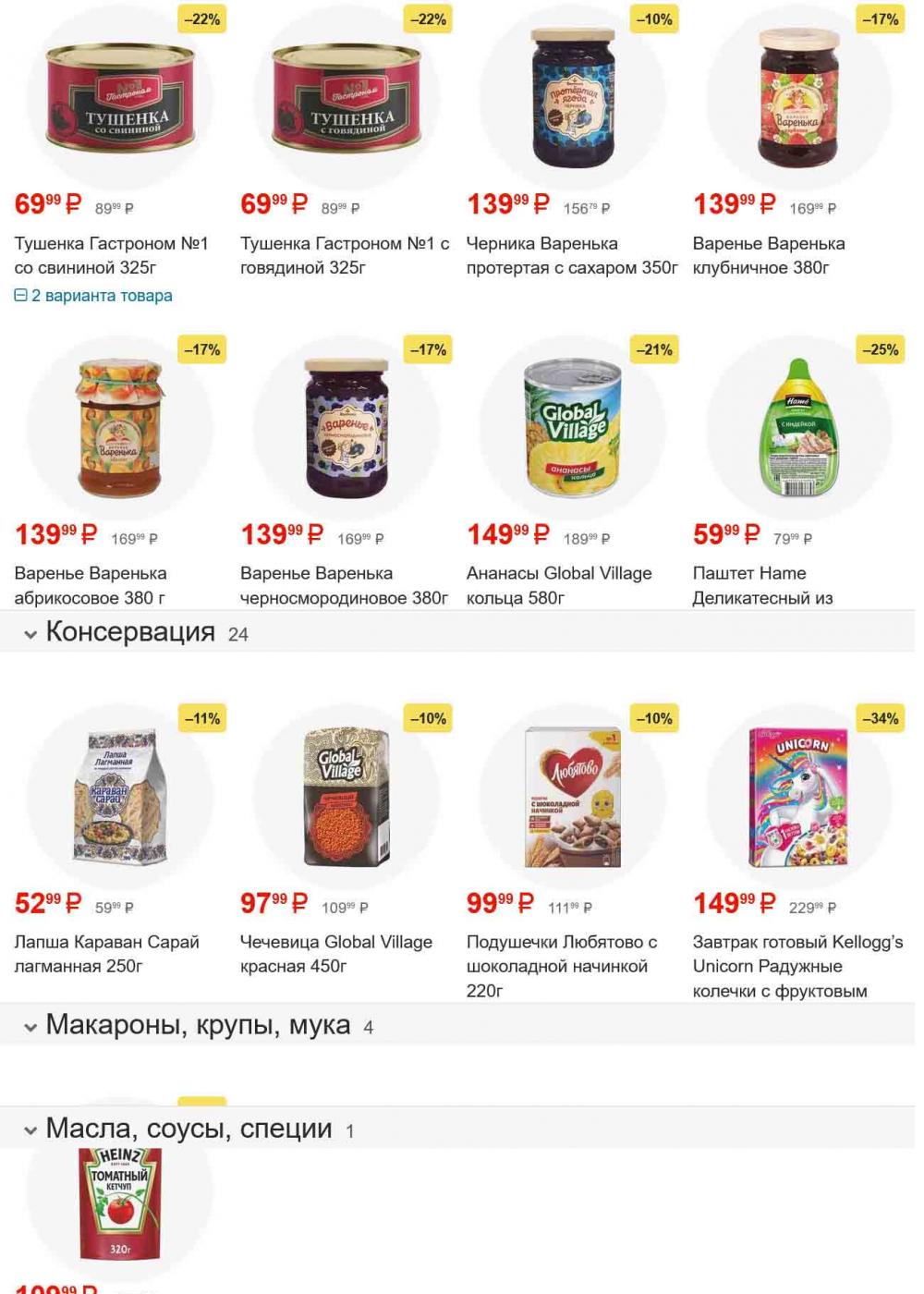This screenshot has height=1294, width=924.
Task: Expand the 2 варианта товара link
Action: tap(94, 296)
